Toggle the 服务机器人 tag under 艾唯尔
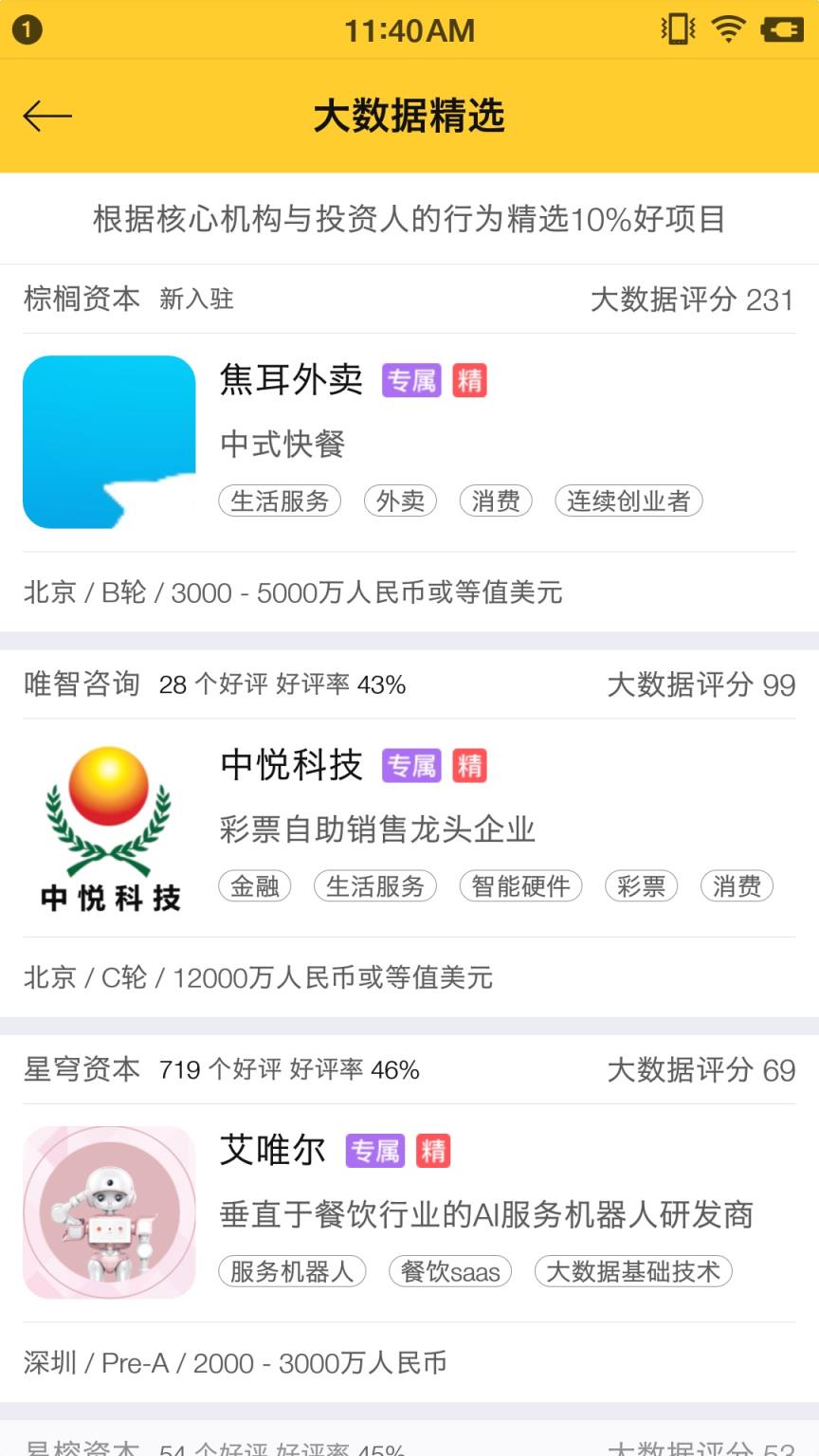This screenshot has width=819, height=1456. [x=291, y=1271]
